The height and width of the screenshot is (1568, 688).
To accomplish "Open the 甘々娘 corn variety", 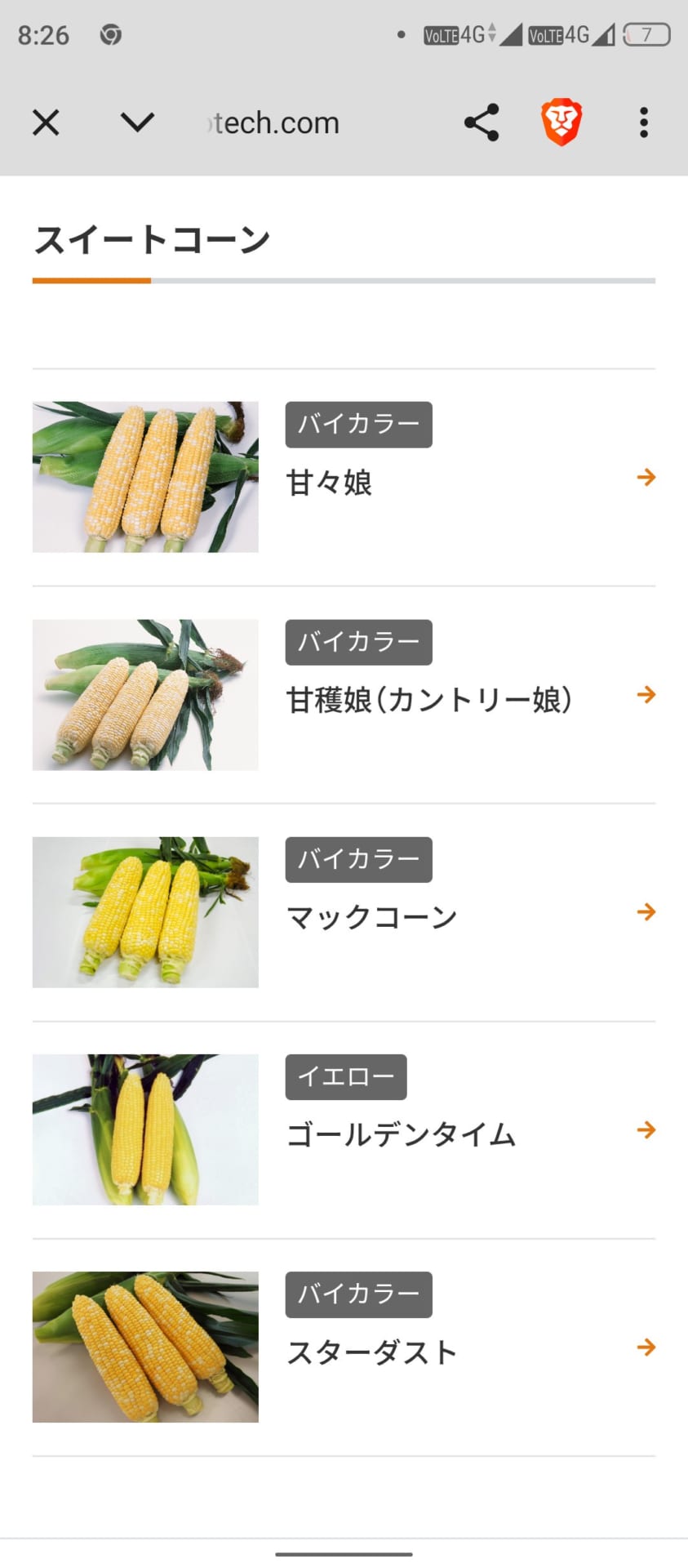I will 330,483.
